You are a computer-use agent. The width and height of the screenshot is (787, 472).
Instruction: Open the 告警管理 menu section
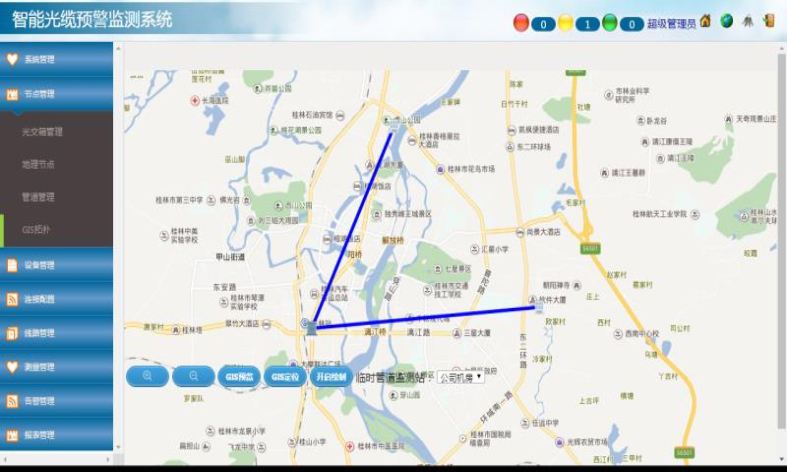(40, 401)
